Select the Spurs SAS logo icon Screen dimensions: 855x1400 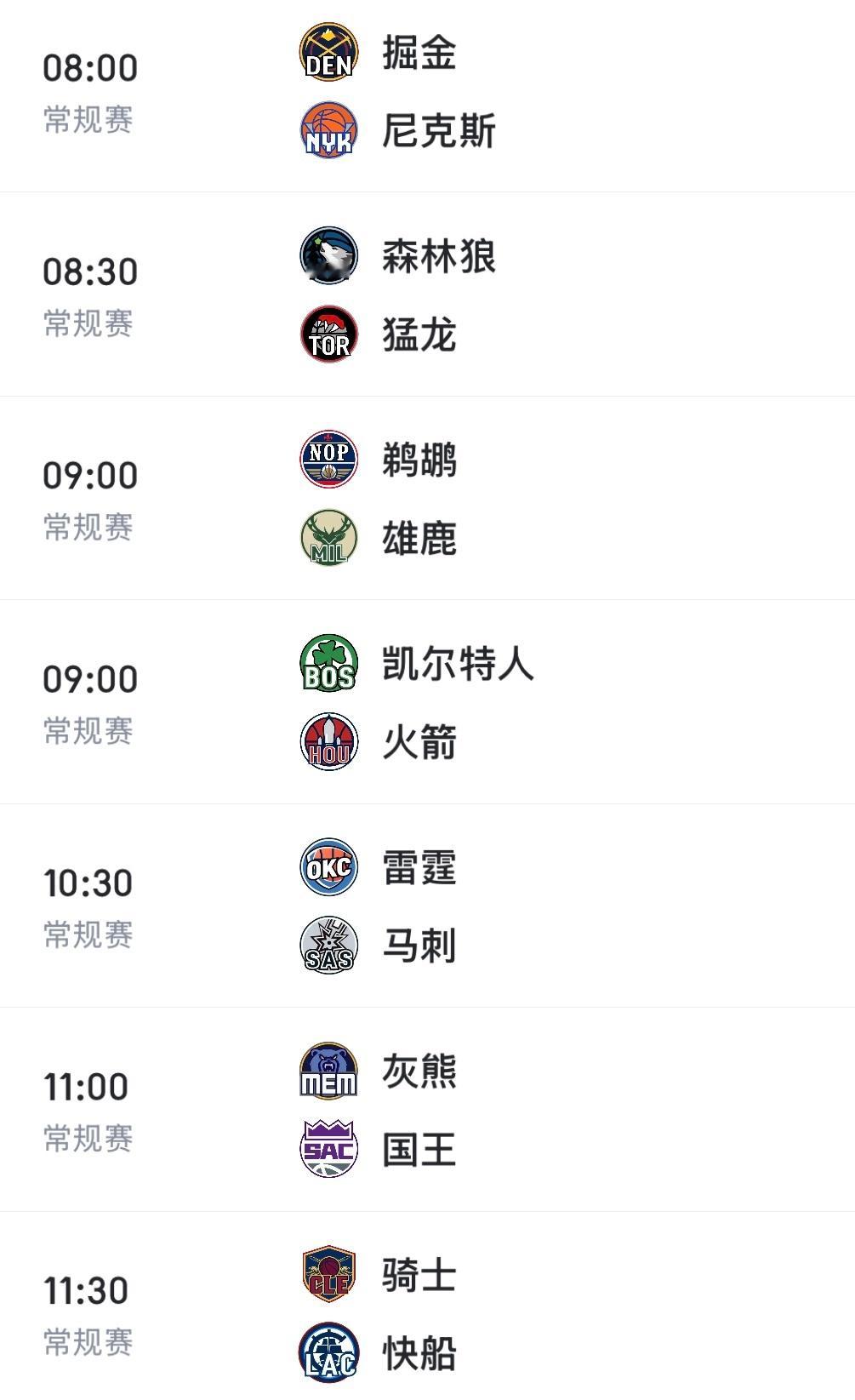pos(329,946)
